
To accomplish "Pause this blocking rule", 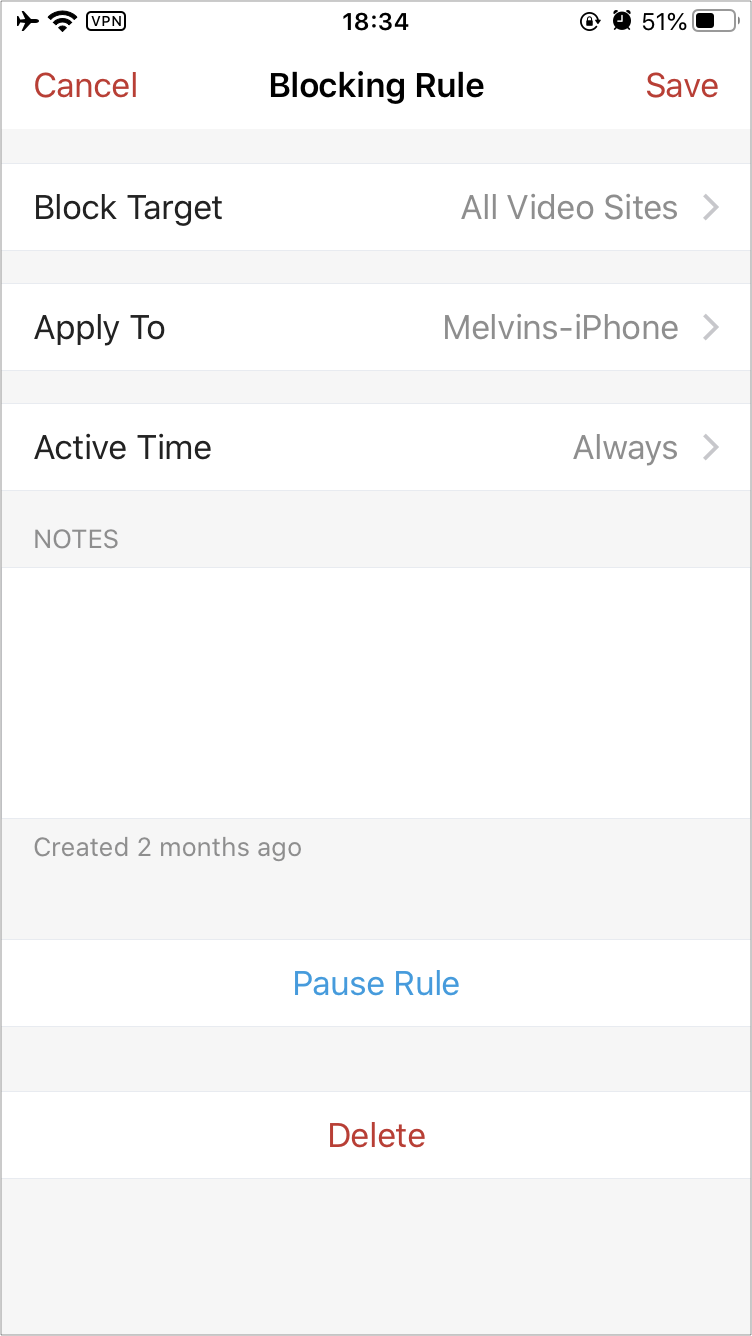I will (376, 983).
